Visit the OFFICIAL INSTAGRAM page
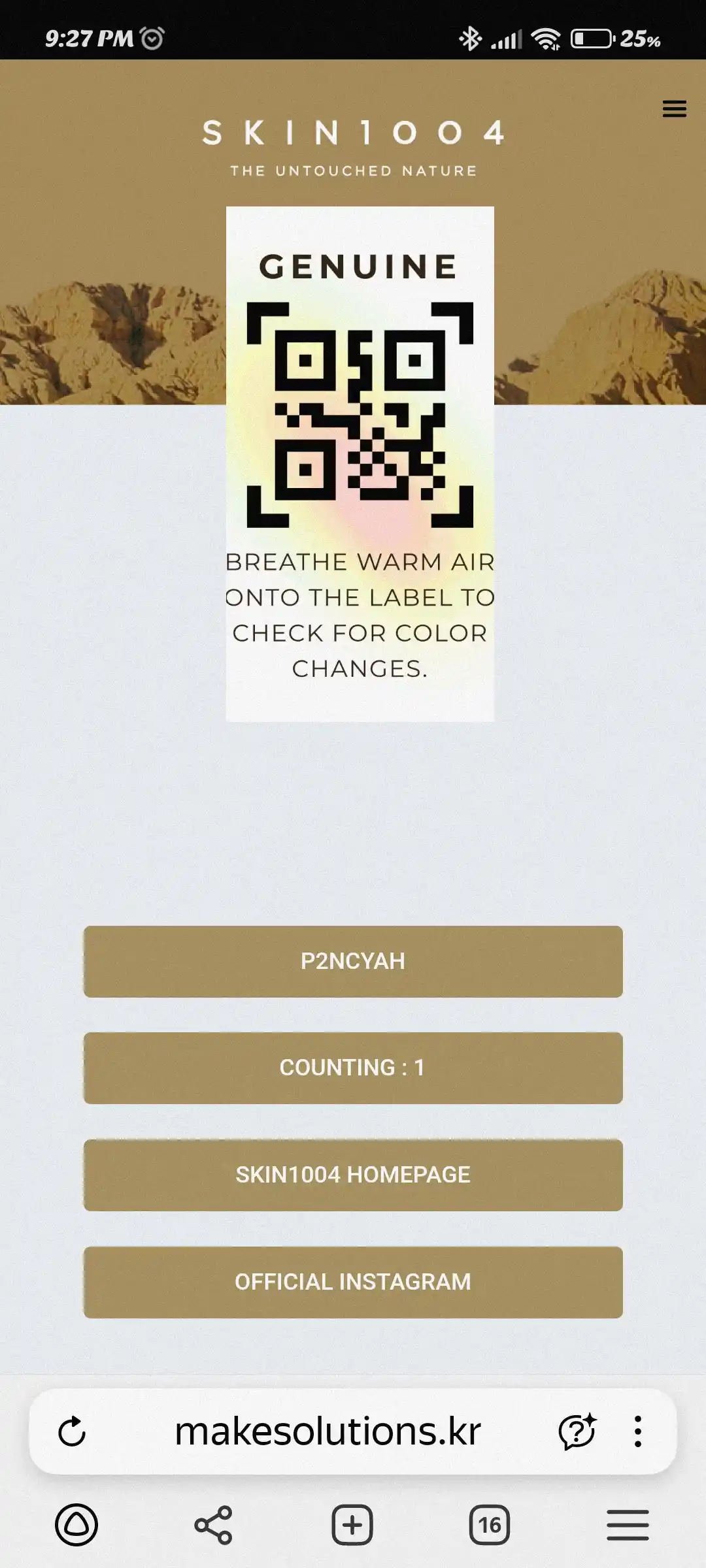 point(353,1282)
